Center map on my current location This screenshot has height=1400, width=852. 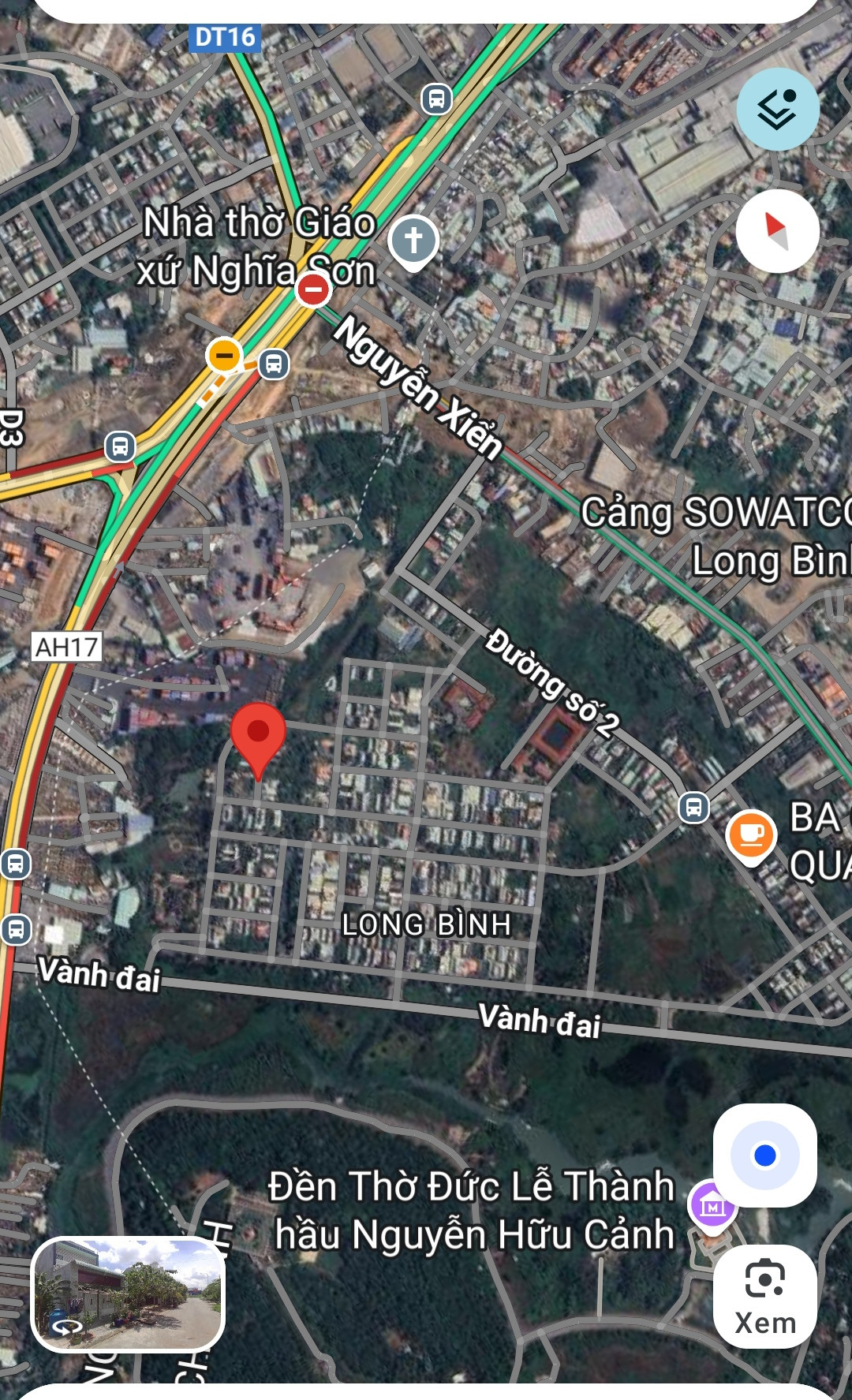[764, 1155]
